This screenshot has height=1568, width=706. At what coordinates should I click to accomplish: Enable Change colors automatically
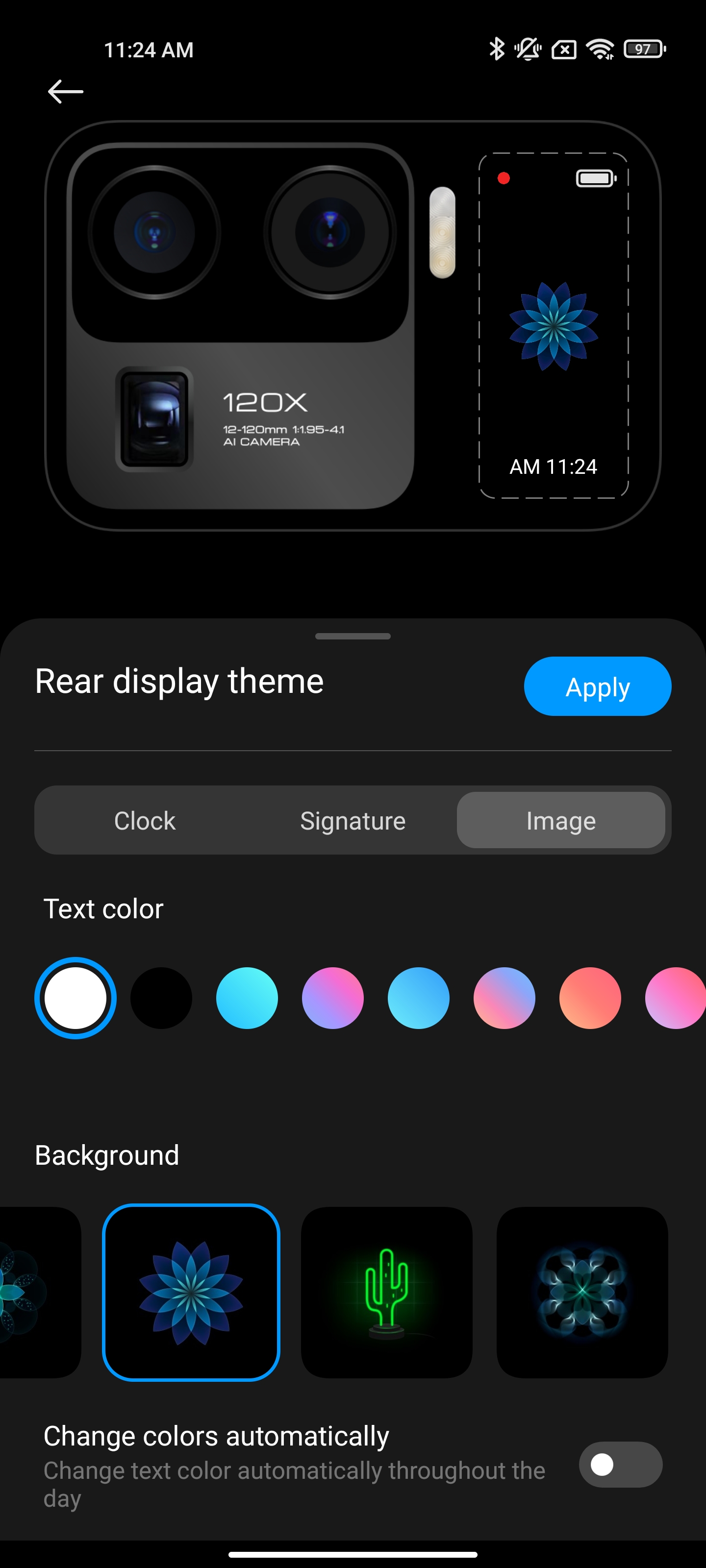620,1464
